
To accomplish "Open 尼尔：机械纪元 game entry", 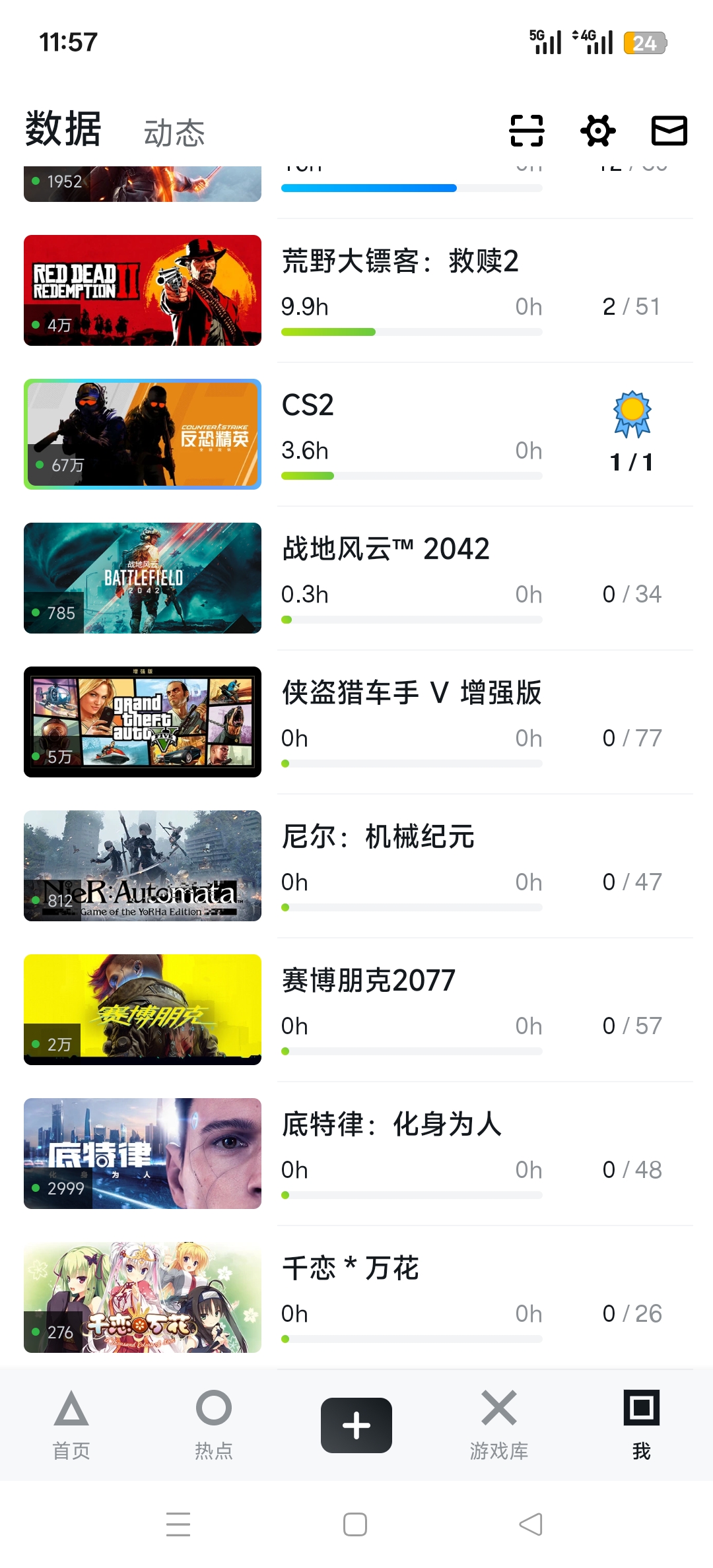I will coord(378,837).
